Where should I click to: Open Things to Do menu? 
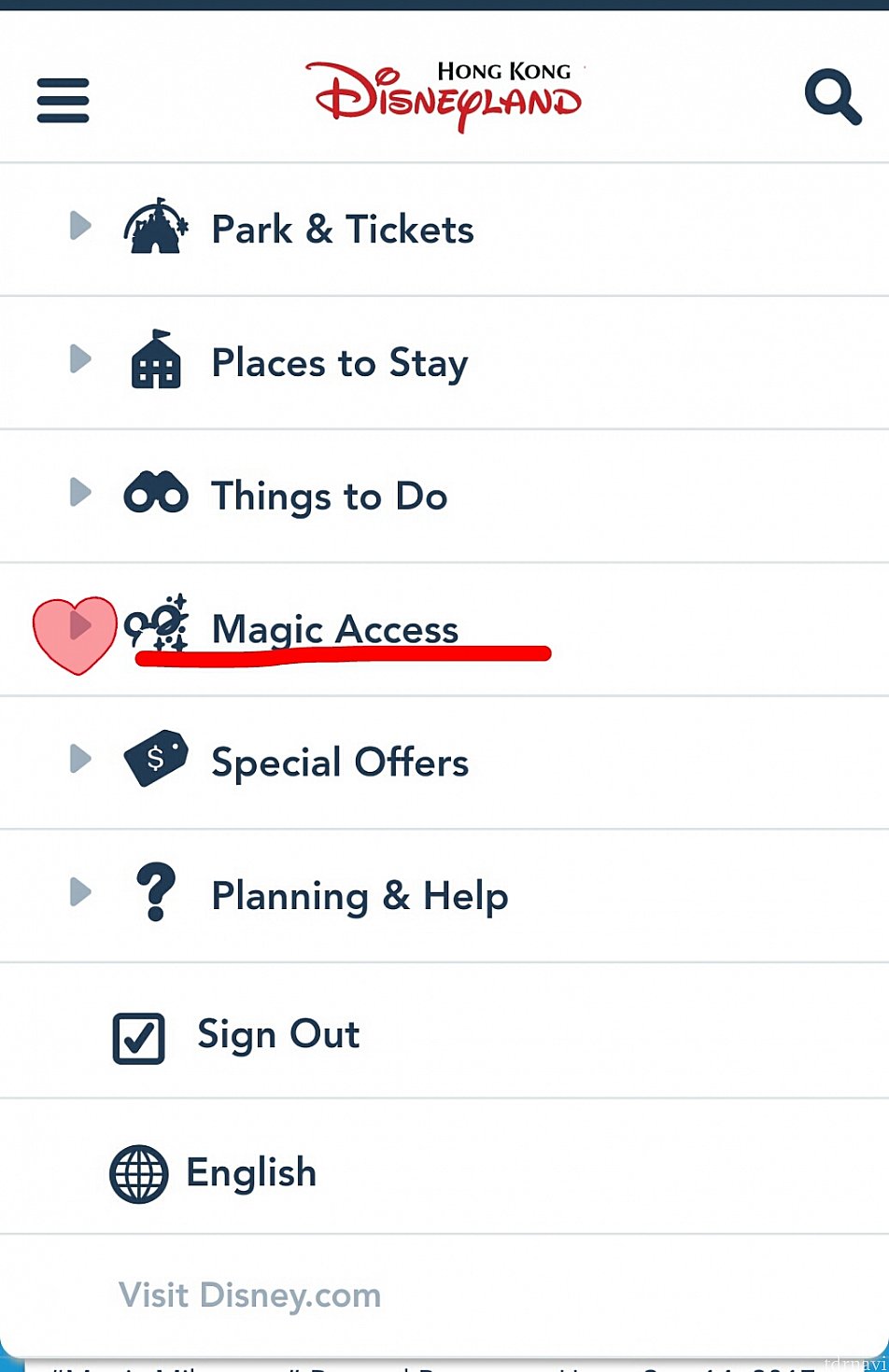point(329,497)
